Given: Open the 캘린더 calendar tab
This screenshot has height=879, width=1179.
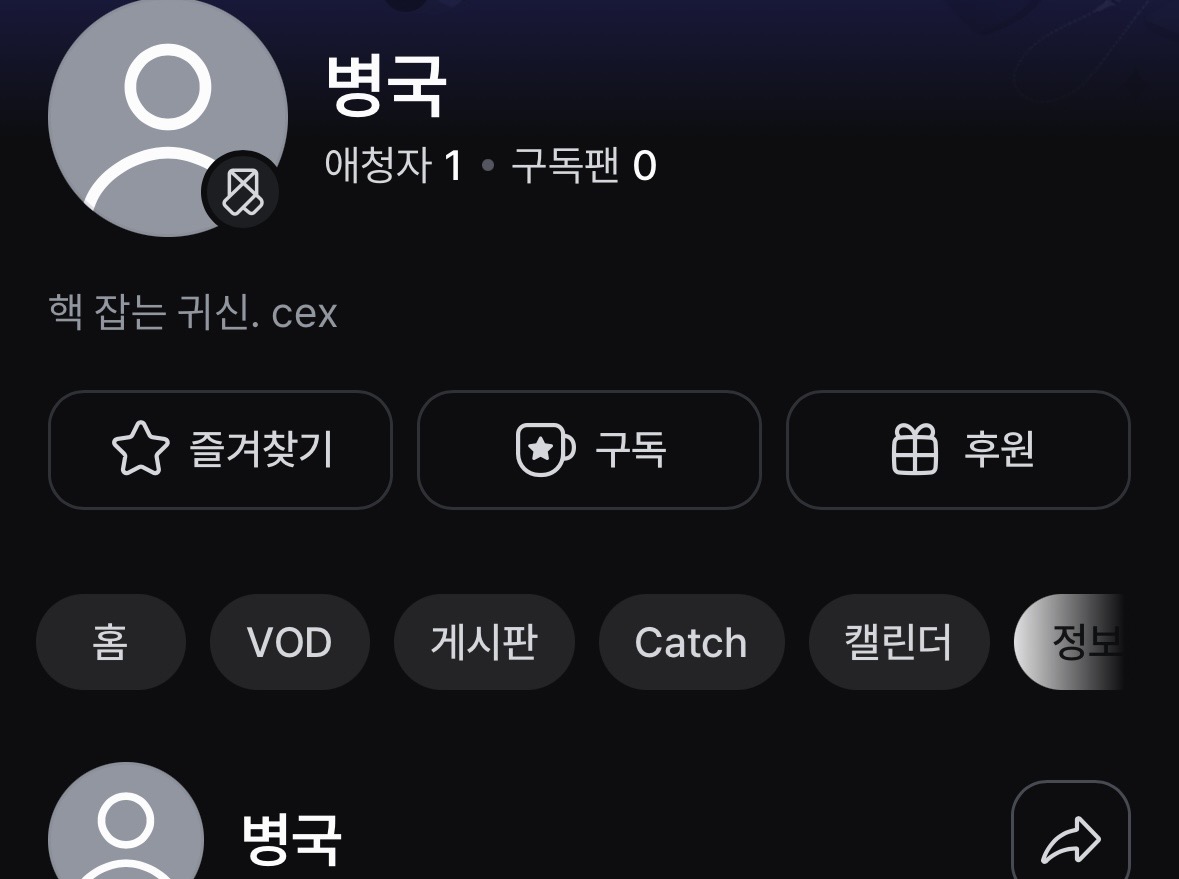Looking at the screenshot, I should (x=898, y=642).
